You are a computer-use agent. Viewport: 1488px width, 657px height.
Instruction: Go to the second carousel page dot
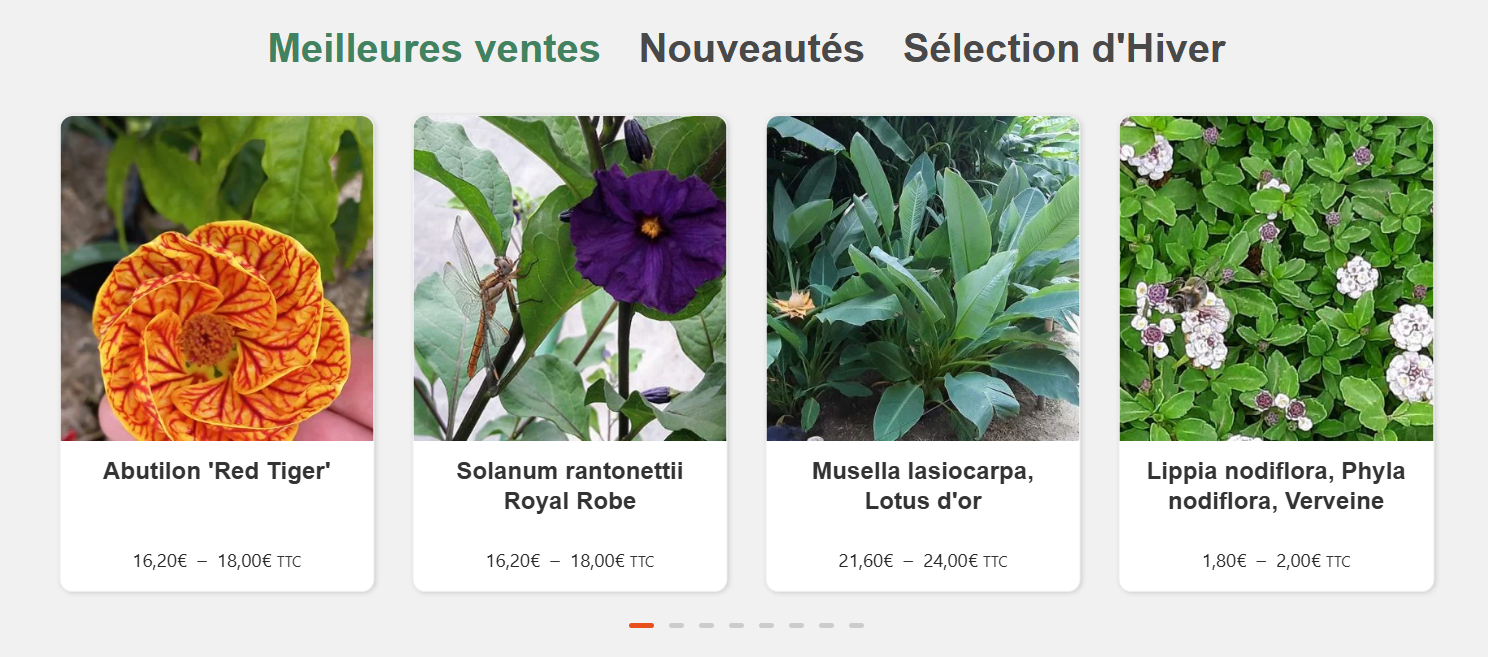(x=676, y=626)
